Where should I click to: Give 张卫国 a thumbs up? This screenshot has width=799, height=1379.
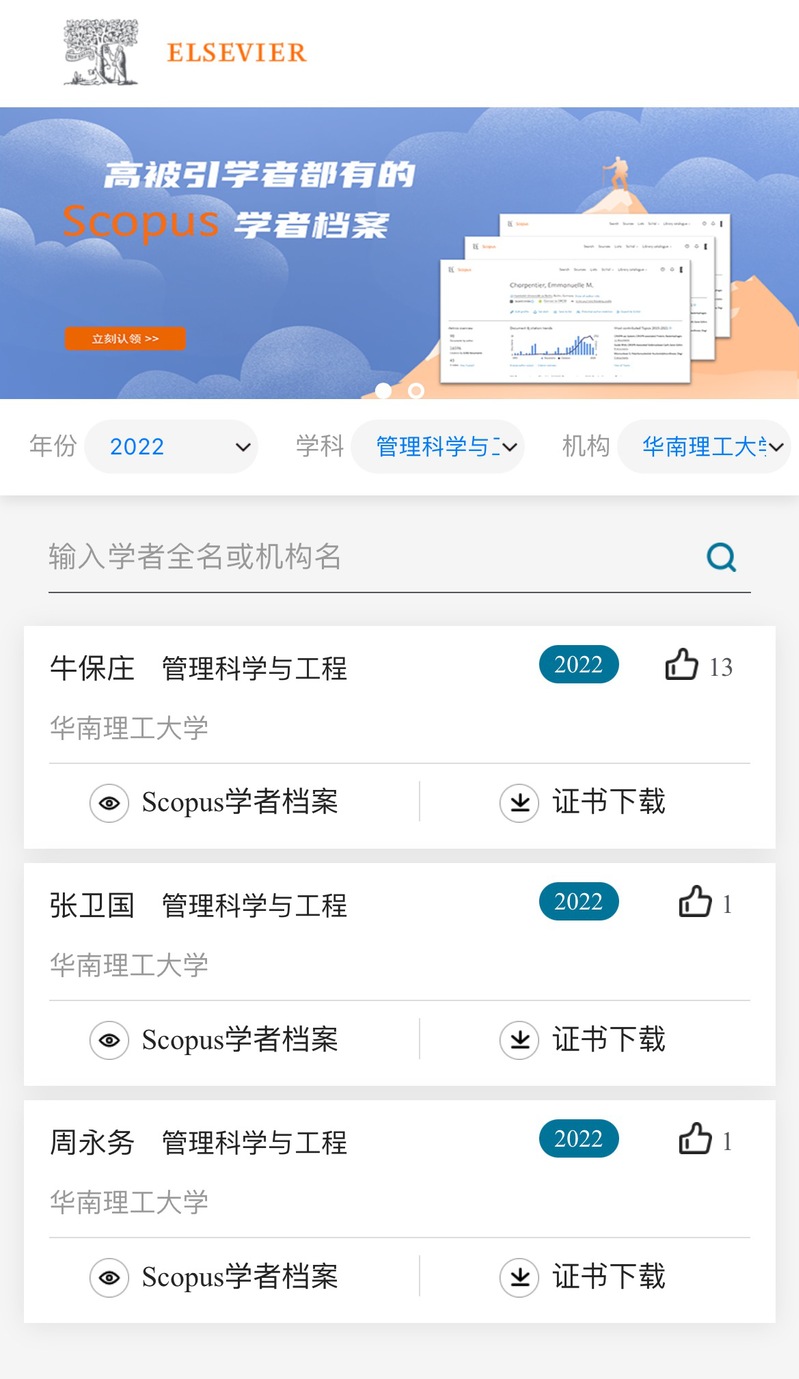695,903
